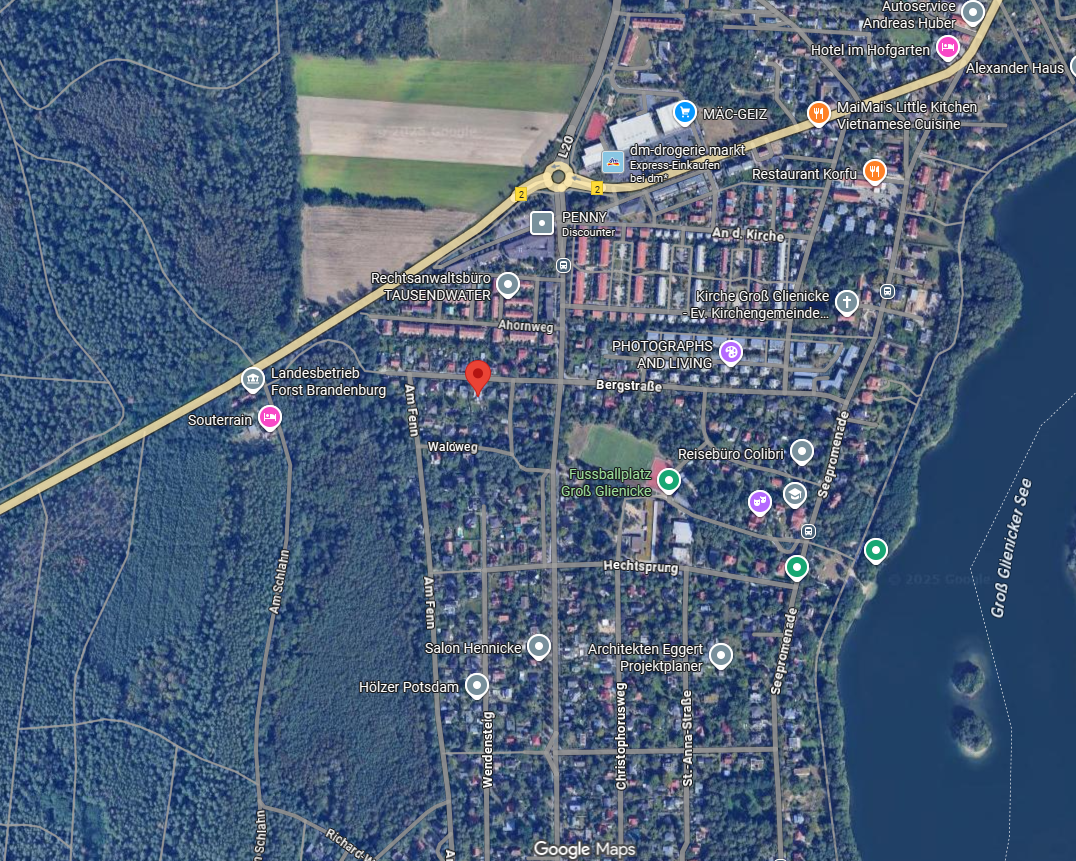Select the Salon Hennicke marker
1076x861 pixels.
point(539,646)
